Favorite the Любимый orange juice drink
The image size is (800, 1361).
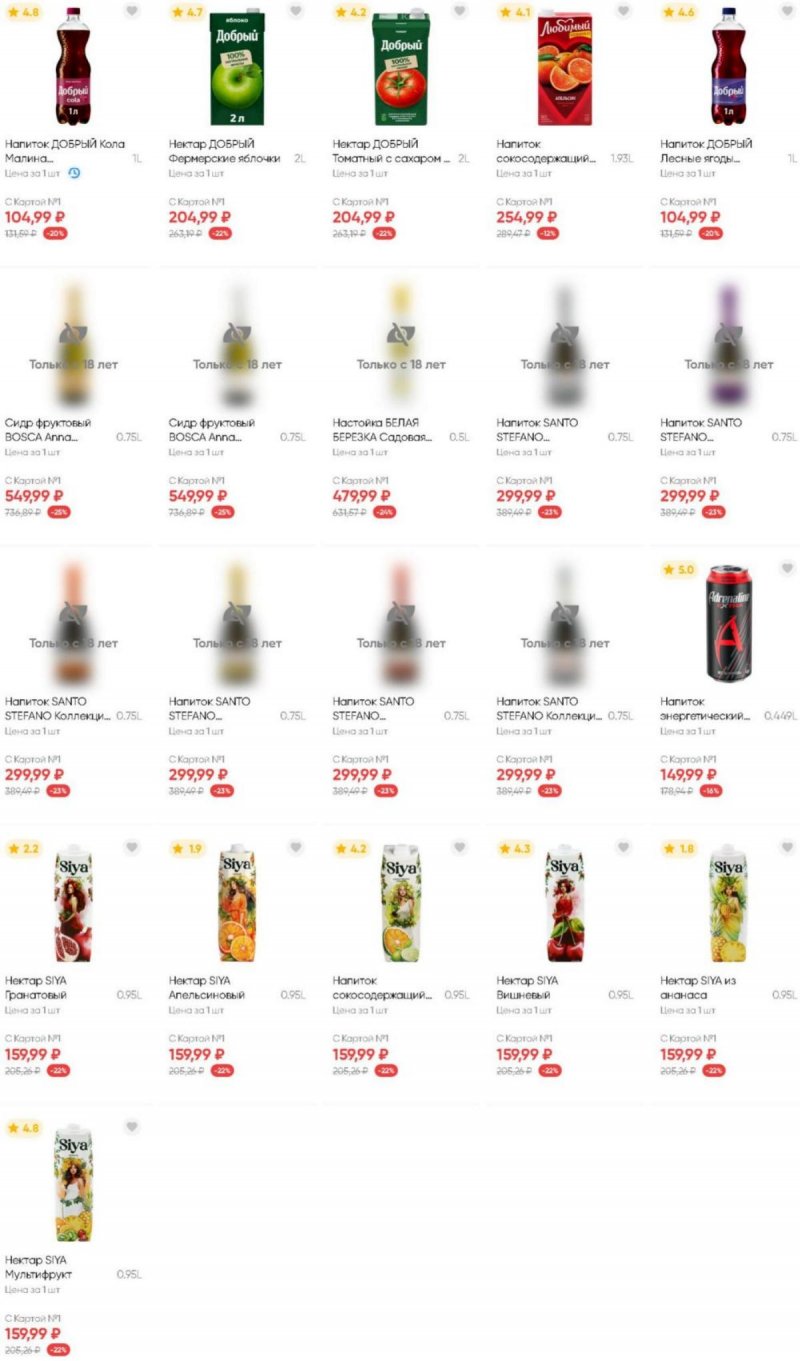623,11
